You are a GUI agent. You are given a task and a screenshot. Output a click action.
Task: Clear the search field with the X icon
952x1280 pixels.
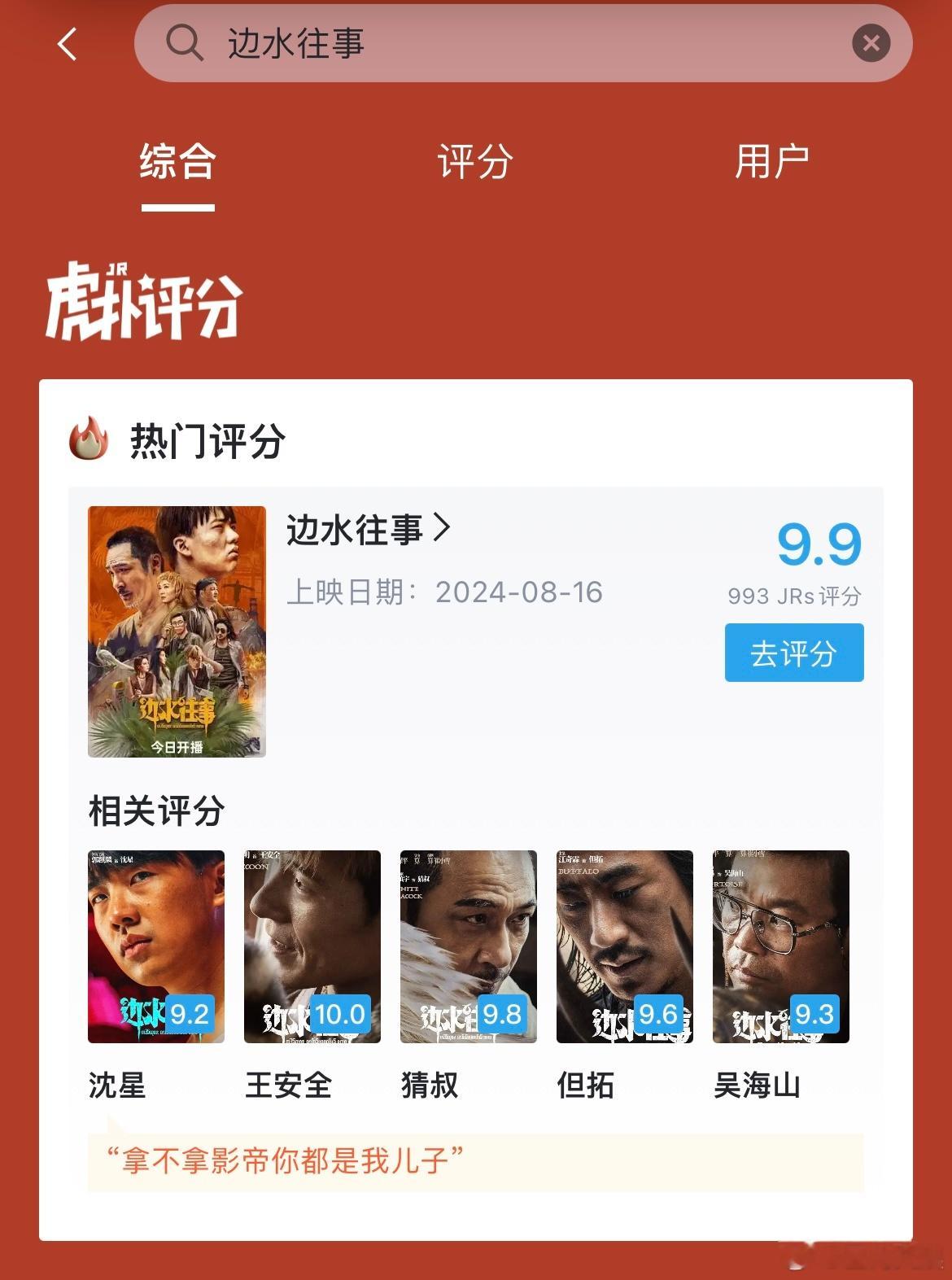[x=871, y=43]
